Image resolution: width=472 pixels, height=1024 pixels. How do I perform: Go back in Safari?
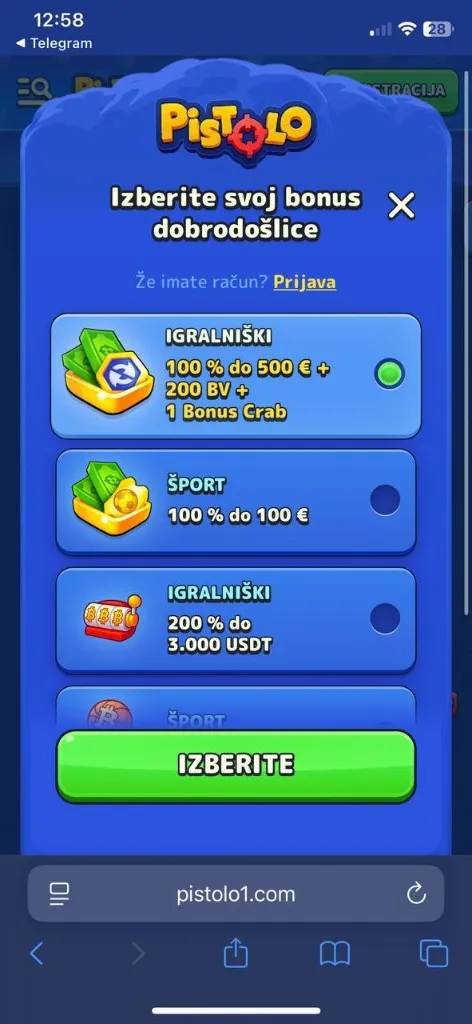click(37, 953)
